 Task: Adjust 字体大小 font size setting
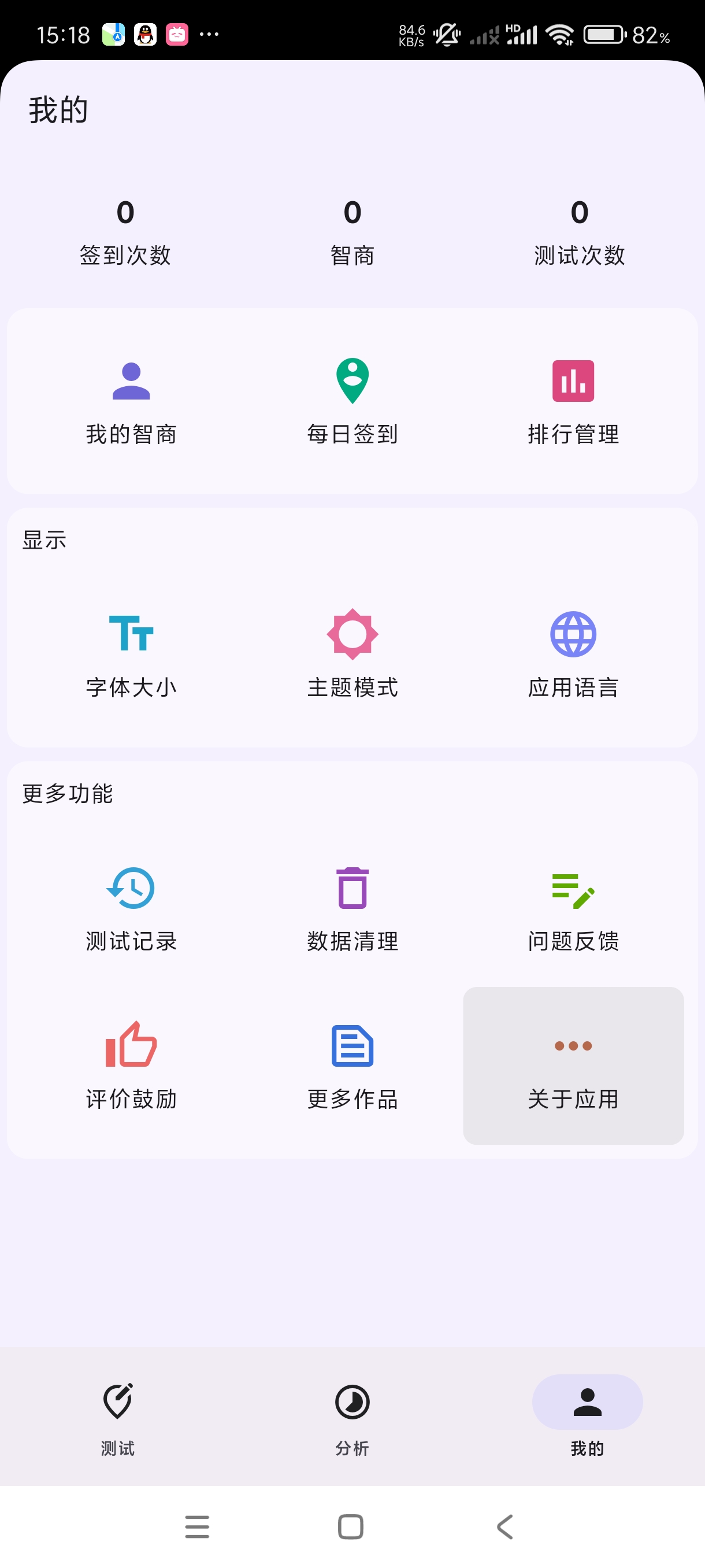131,654
